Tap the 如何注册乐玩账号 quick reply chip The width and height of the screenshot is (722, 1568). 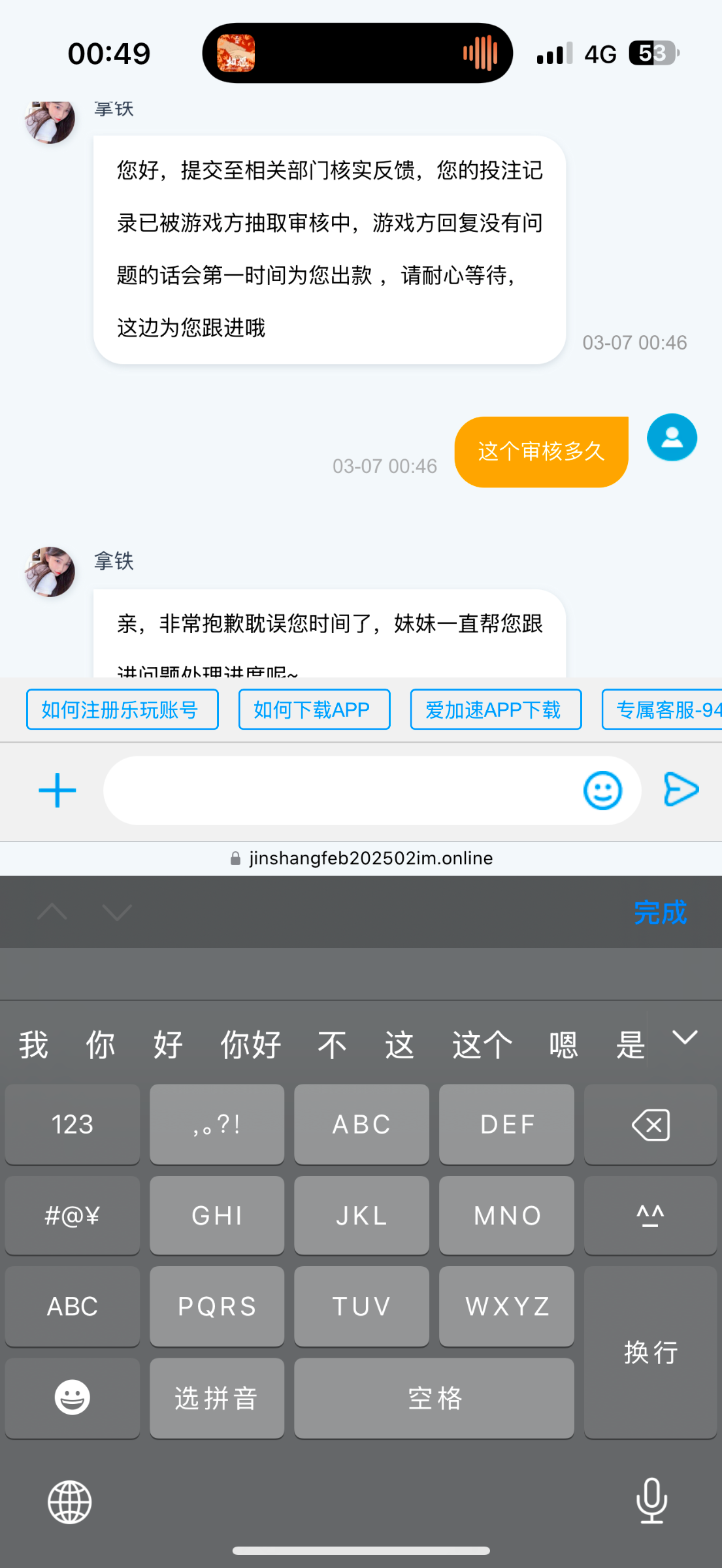[x=122, y=710]
